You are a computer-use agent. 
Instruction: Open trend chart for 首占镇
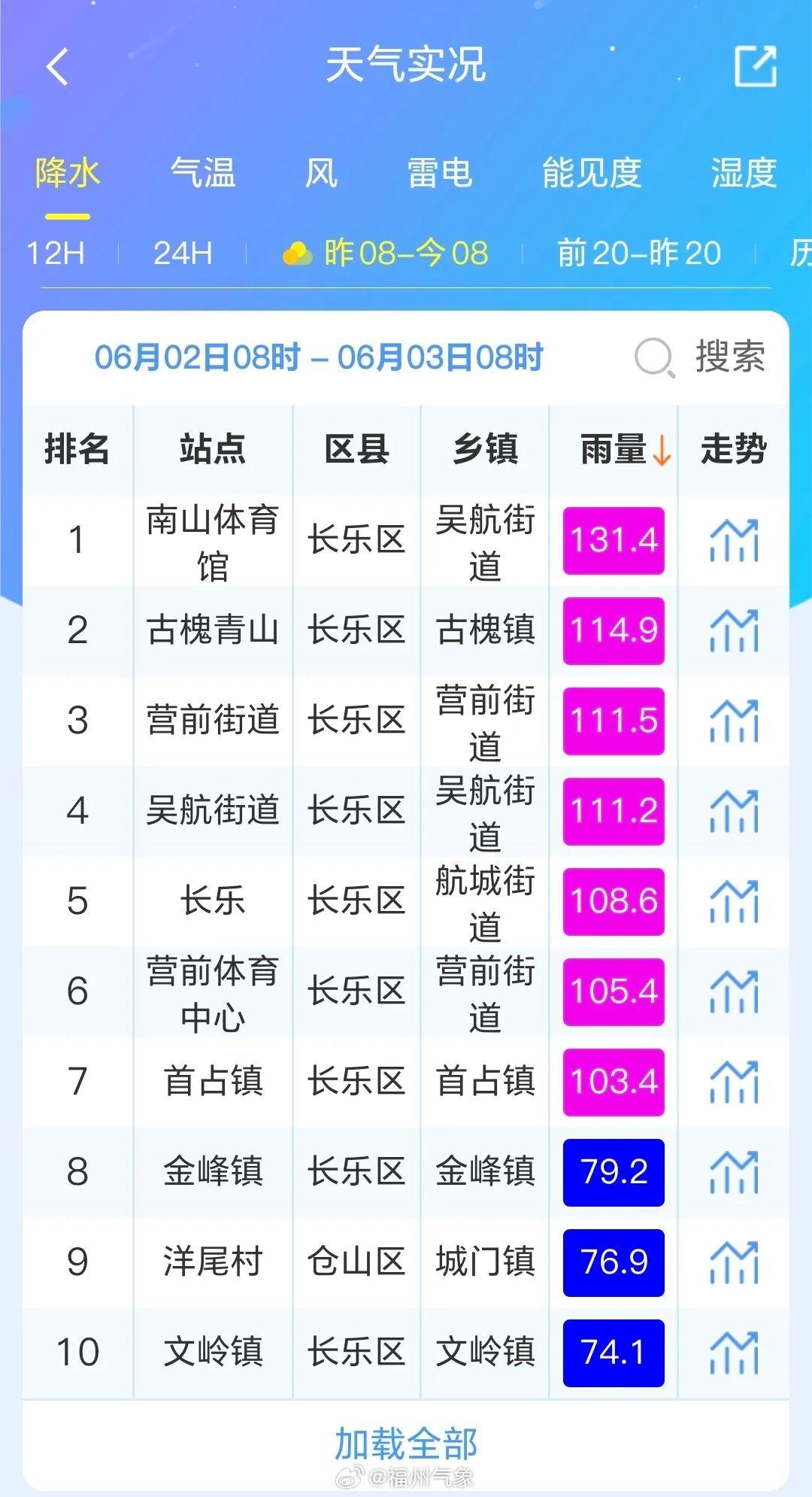pyautogui.click(x=734, y=1082)
